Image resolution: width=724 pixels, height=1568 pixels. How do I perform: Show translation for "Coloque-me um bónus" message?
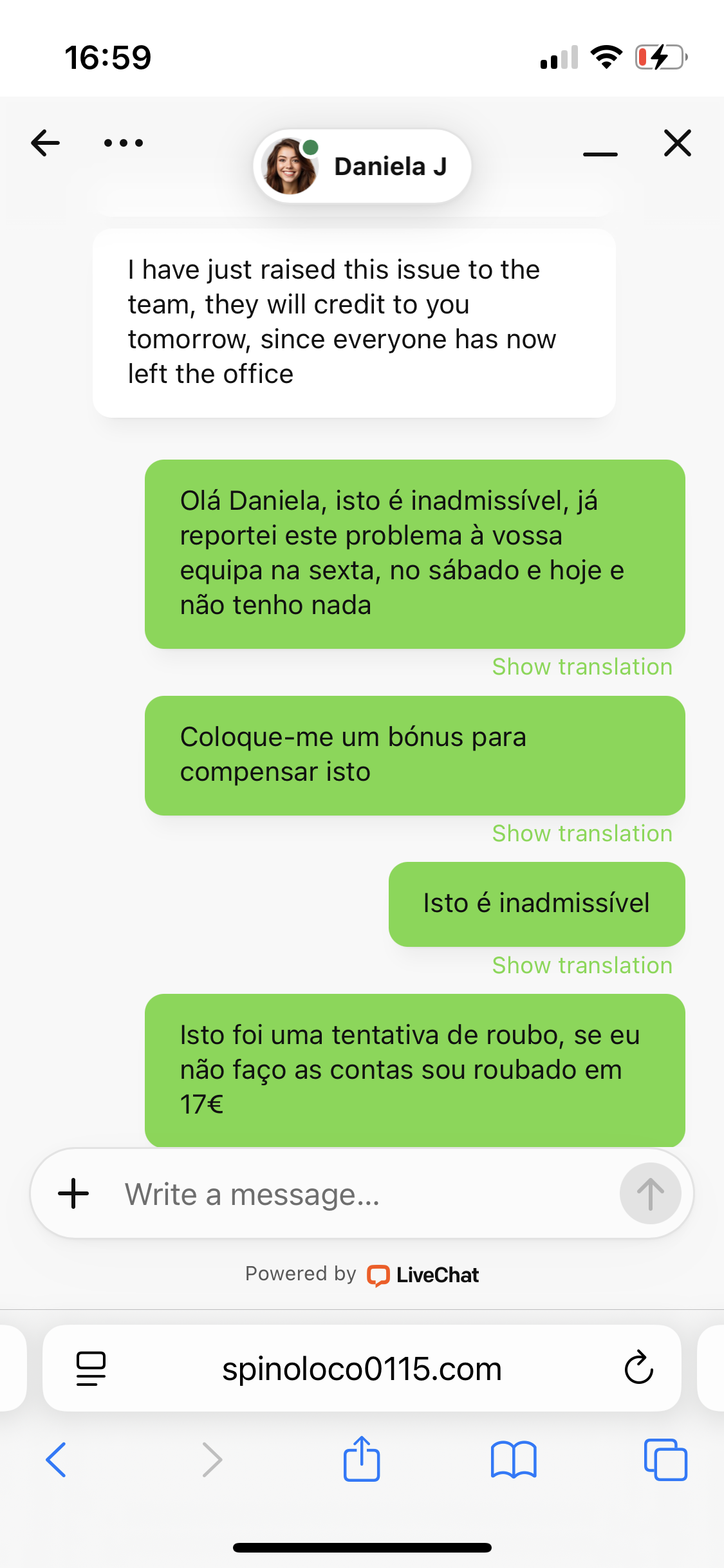pyautogui.click(x=582, y=834)
